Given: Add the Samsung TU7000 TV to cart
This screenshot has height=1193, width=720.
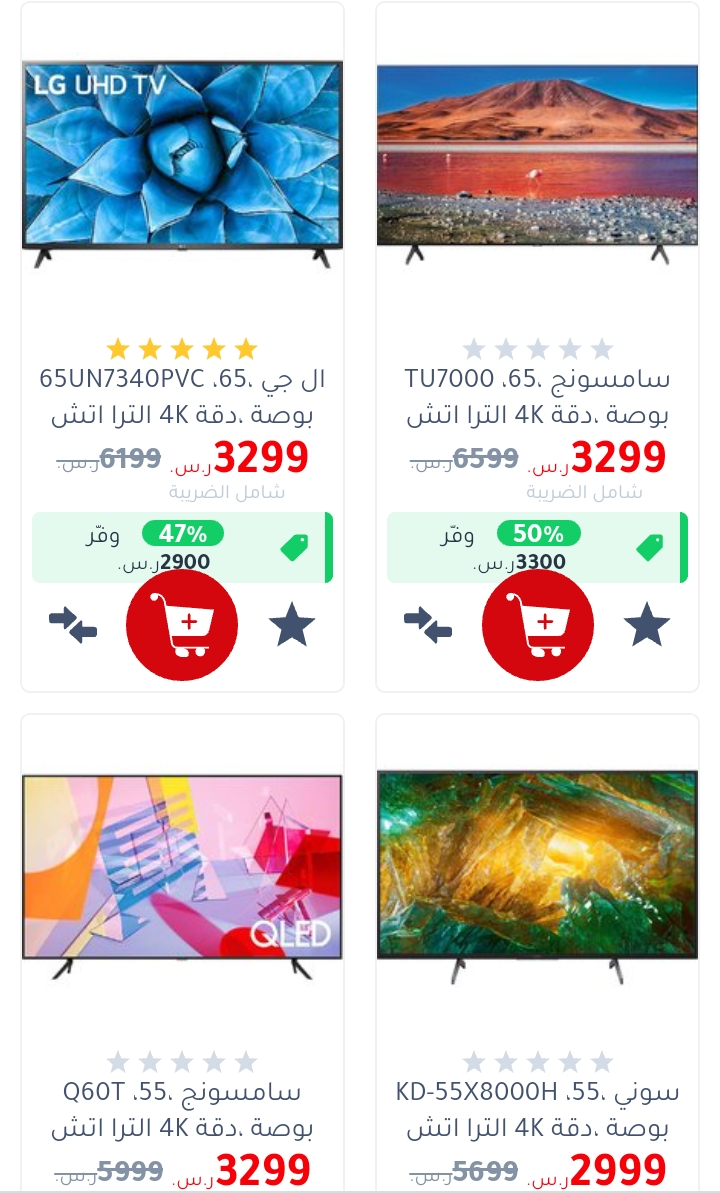Looking at the screenshot, I should (x=537, y=626).
